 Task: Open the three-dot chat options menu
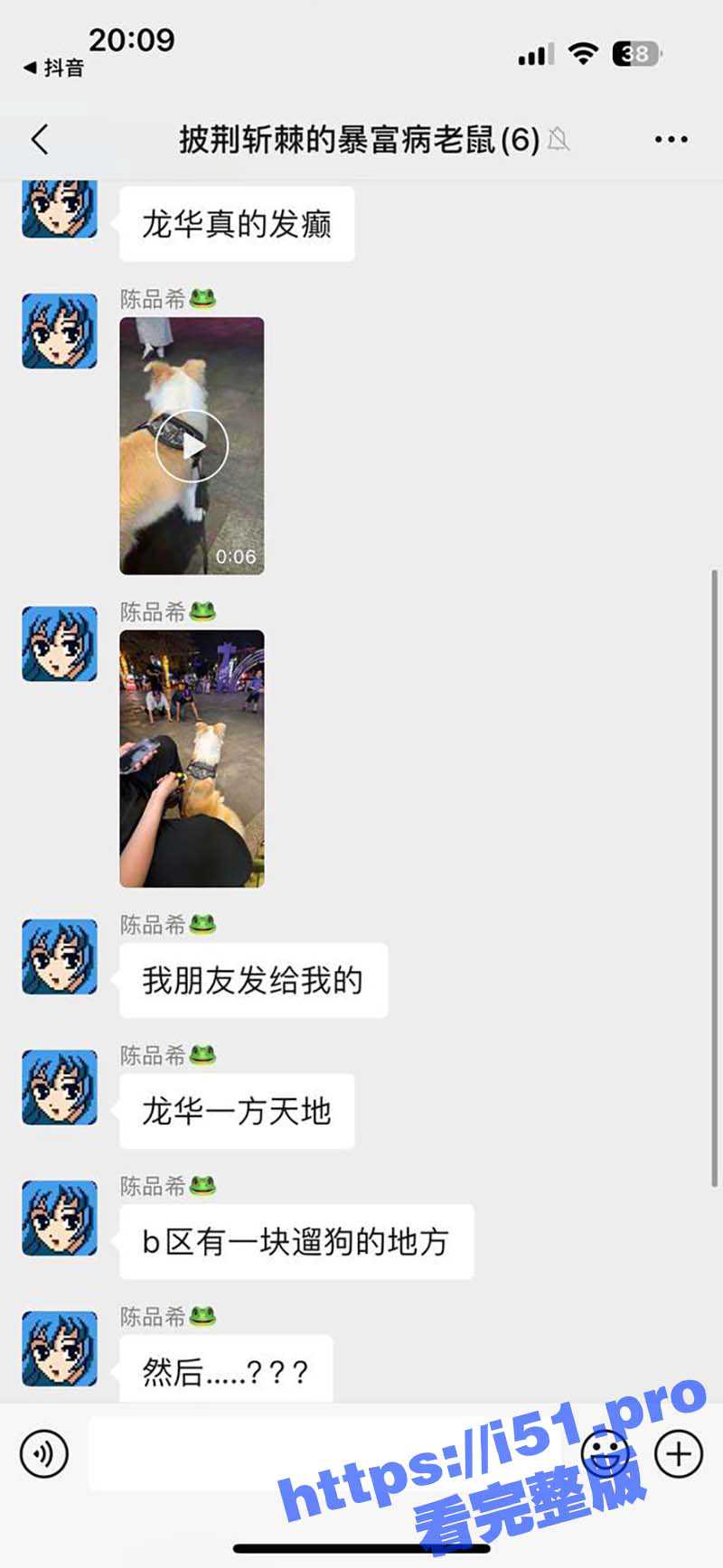[x=671, y=140]
